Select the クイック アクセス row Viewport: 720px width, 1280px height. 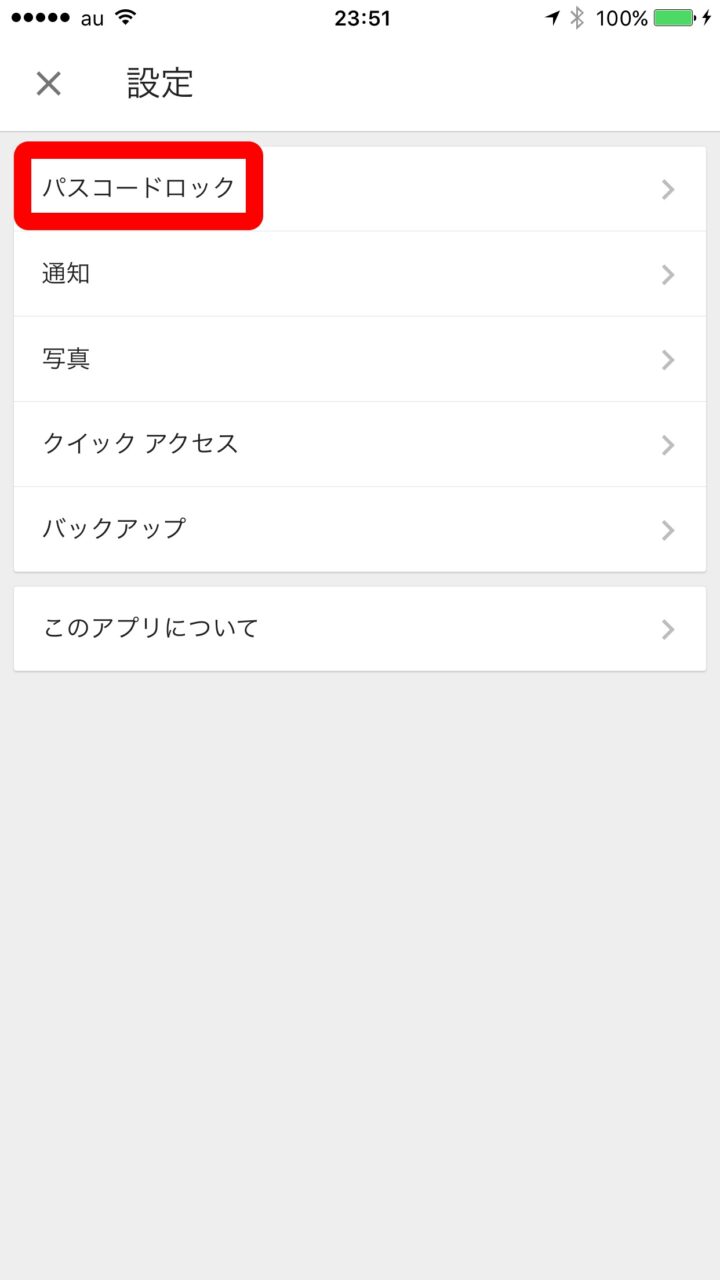[x=360, y=444]
